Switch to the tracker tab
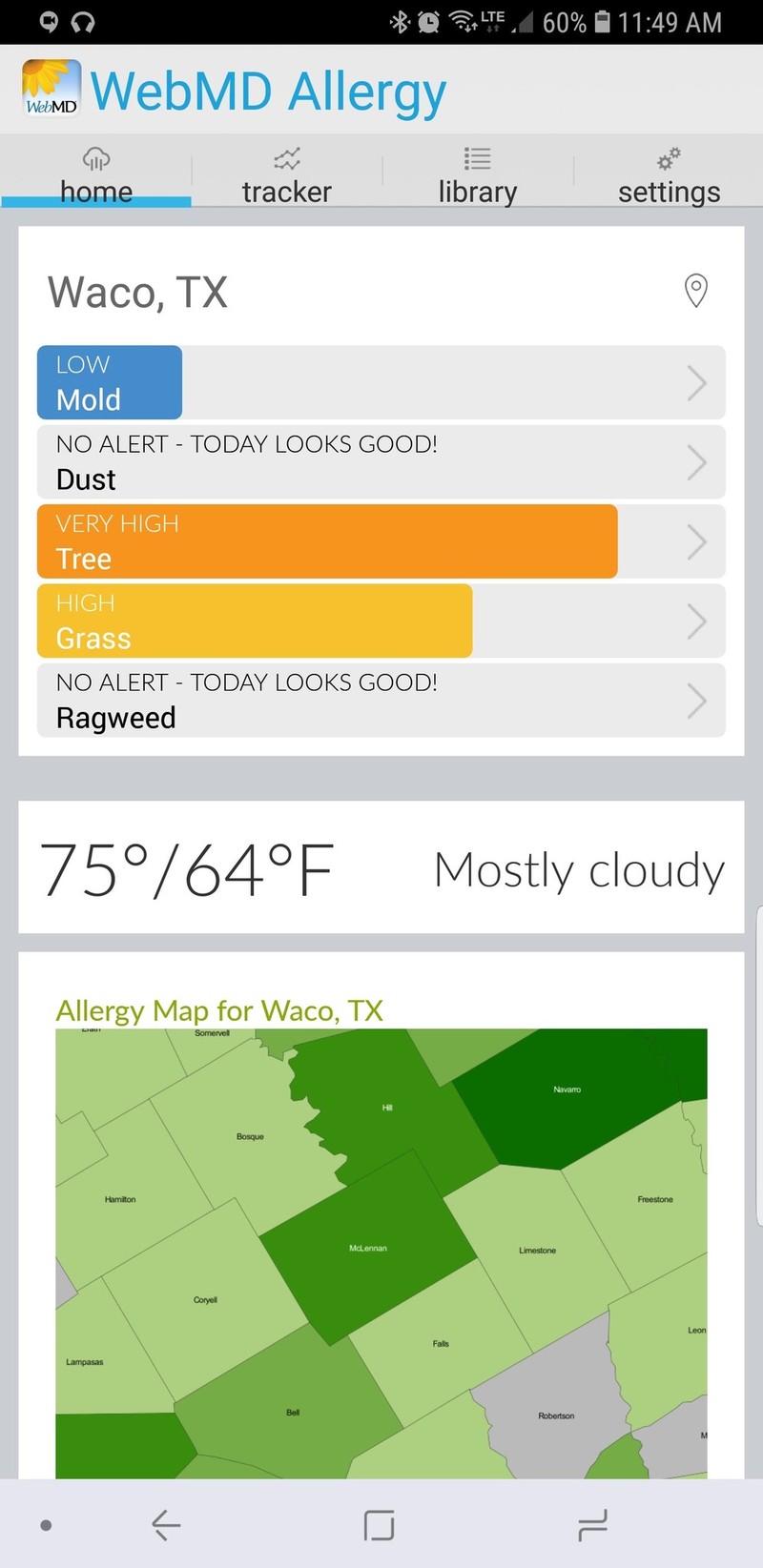Viewport: 763px width, 1568px height. pos(286,175)
